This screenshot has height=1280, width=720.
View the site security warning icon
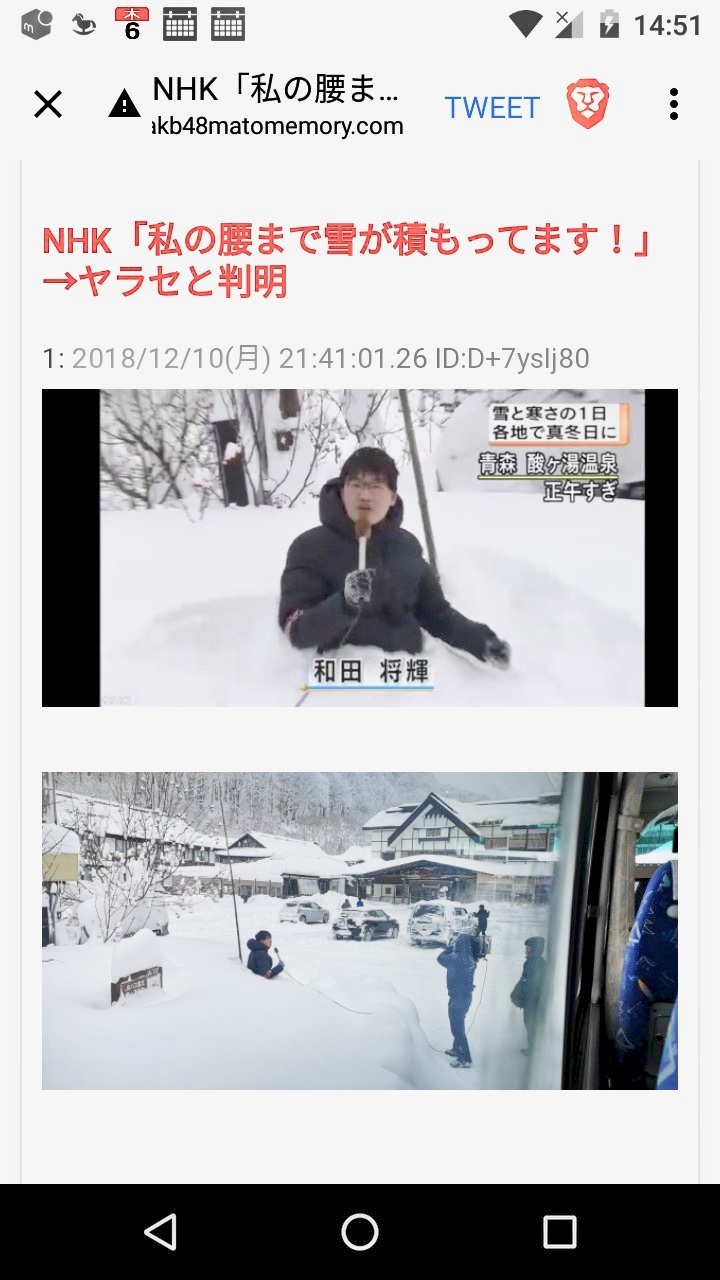coord(124,104)
